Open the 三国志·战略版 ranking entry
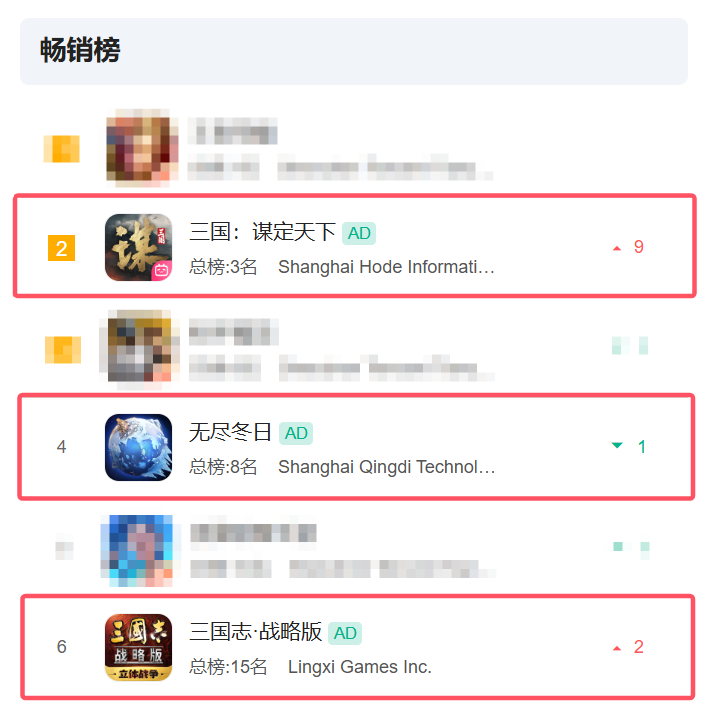The image size is (705, 712). click(256, 632)
